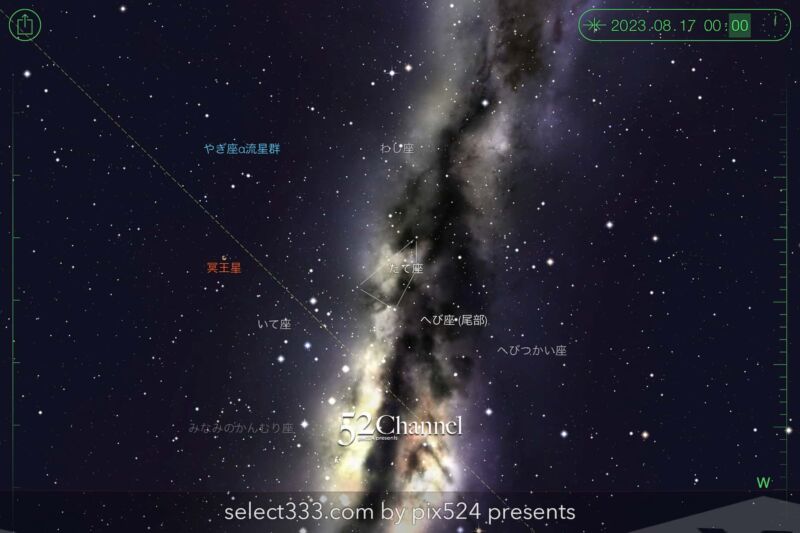The height and width of the screenshot is (533, 800).
Task: Select the highlighted minutes field
Action: 739,25
